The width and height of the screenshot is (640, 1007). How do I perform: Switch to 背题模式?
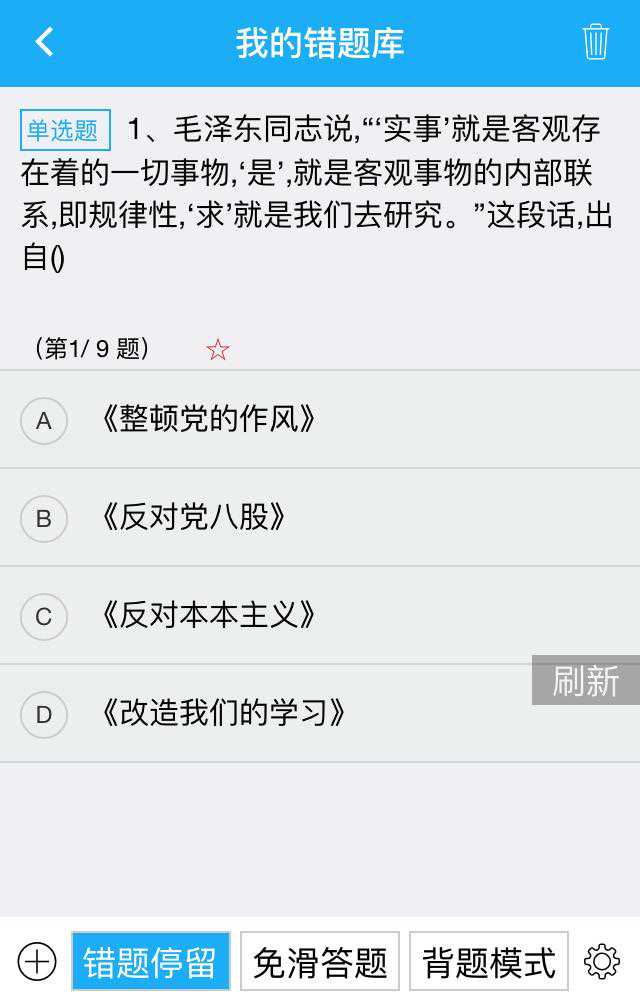(489, 962)
